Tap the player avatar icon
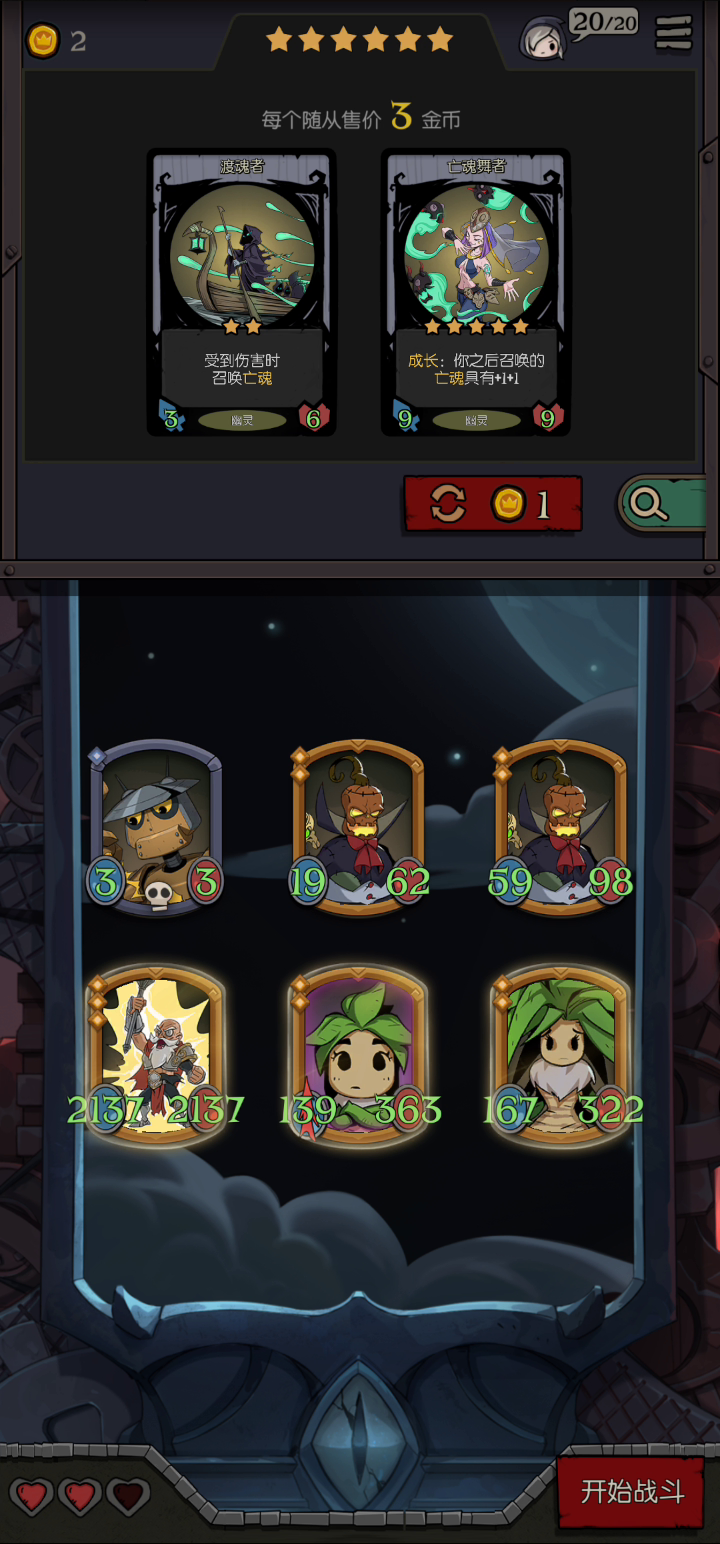The width and height of the screenshot is (720, 1544). [541, 39]
